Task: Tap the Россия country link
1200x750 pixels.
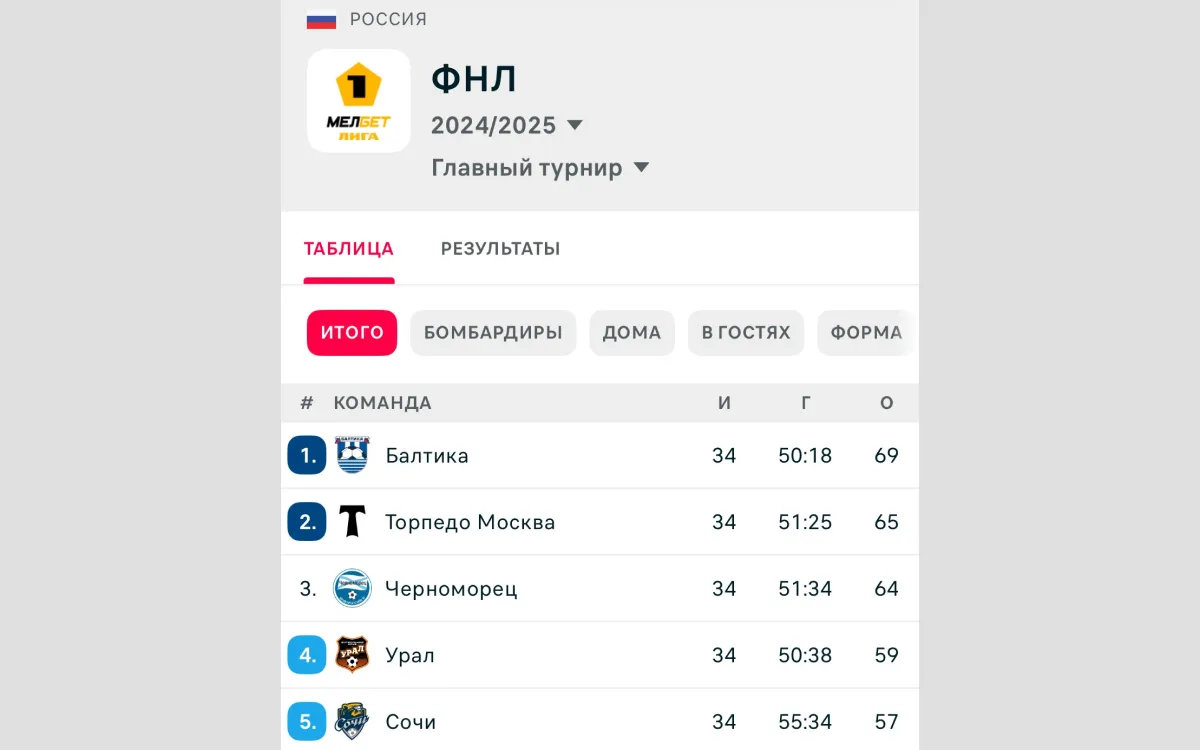Action: click(387, 19)
